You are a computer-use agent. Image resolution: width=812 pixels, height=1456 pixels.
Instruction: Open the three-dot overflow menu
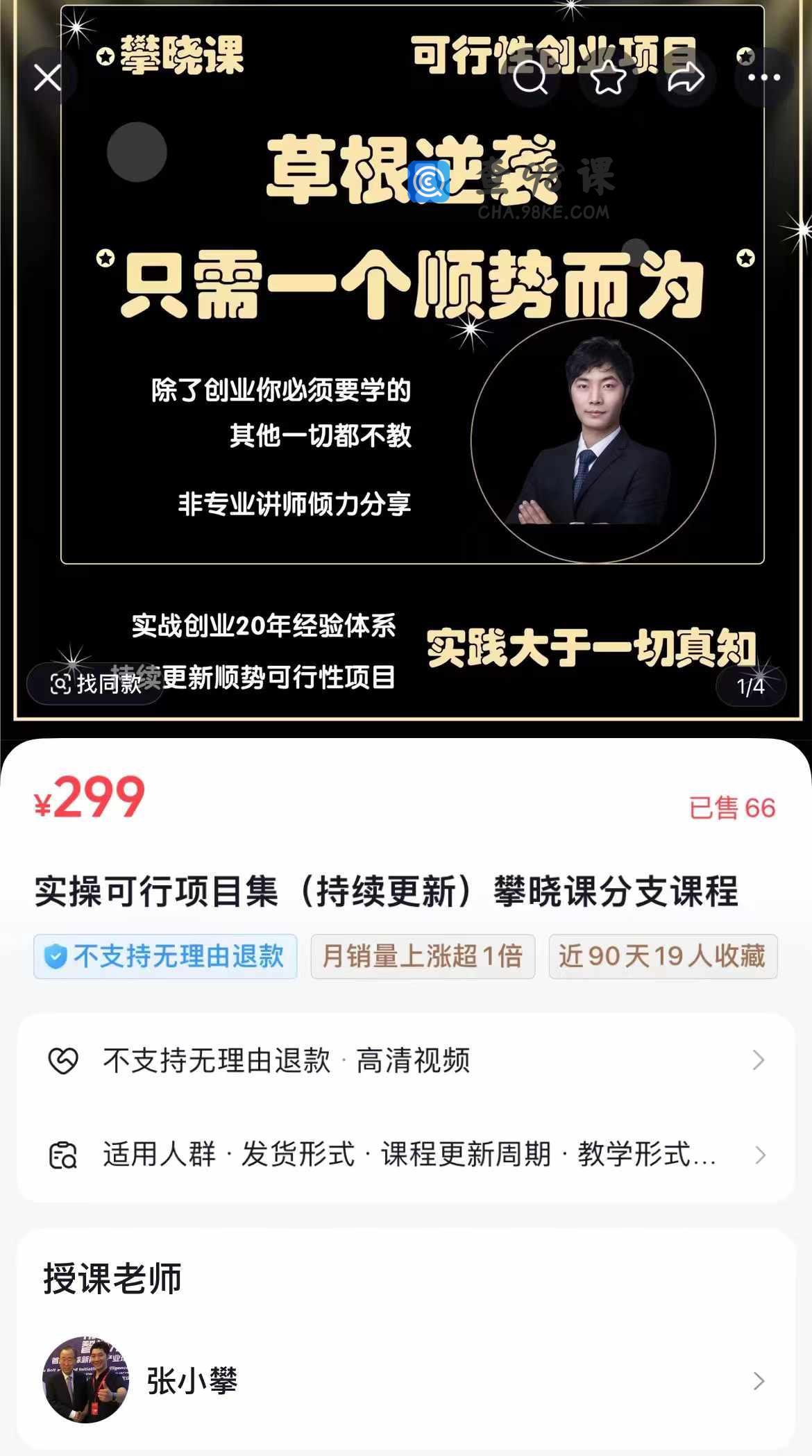(x=764, y=77)
